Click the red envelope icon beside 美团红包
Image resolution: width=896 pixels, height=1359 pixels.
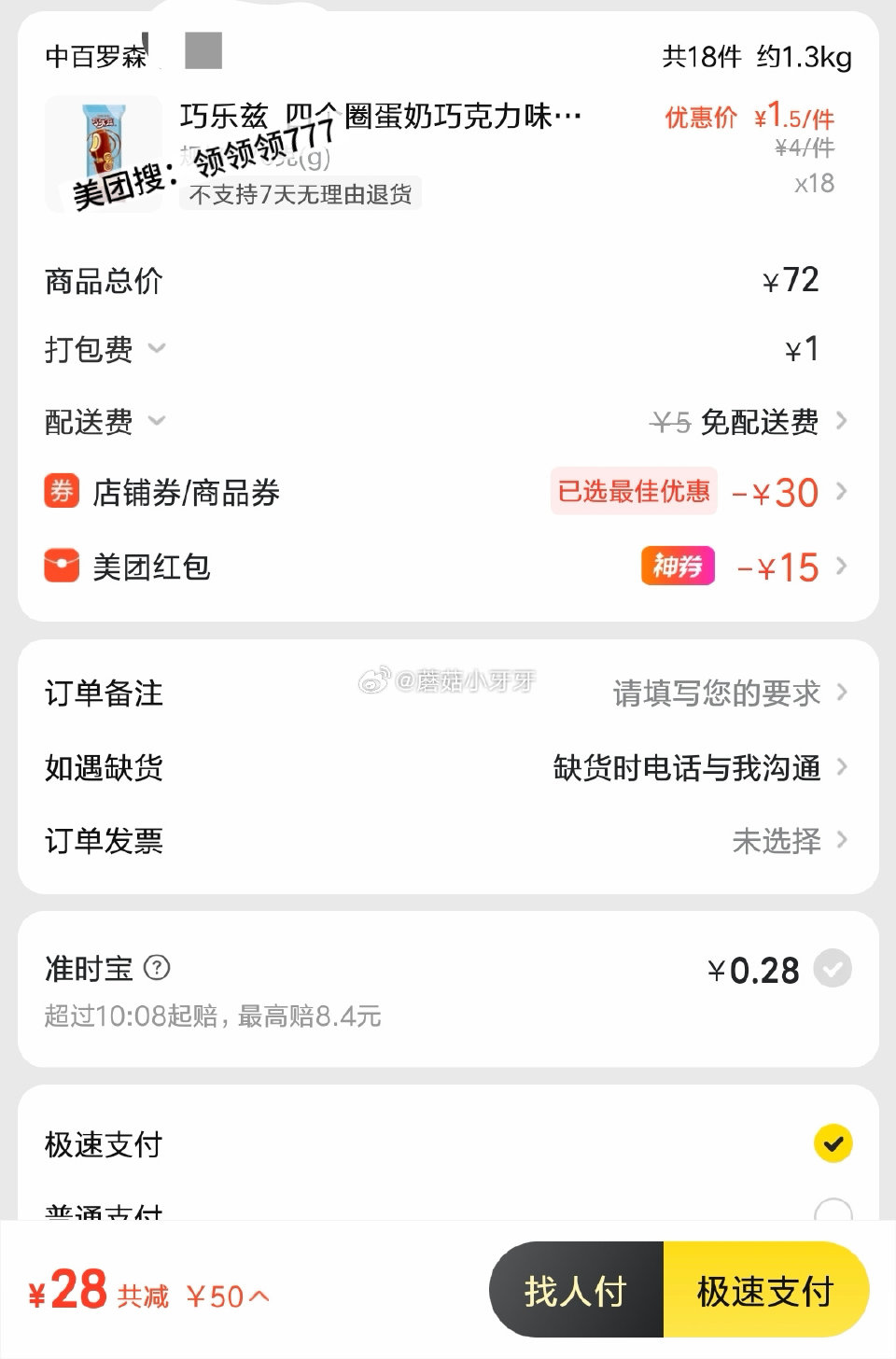point(60,566)
